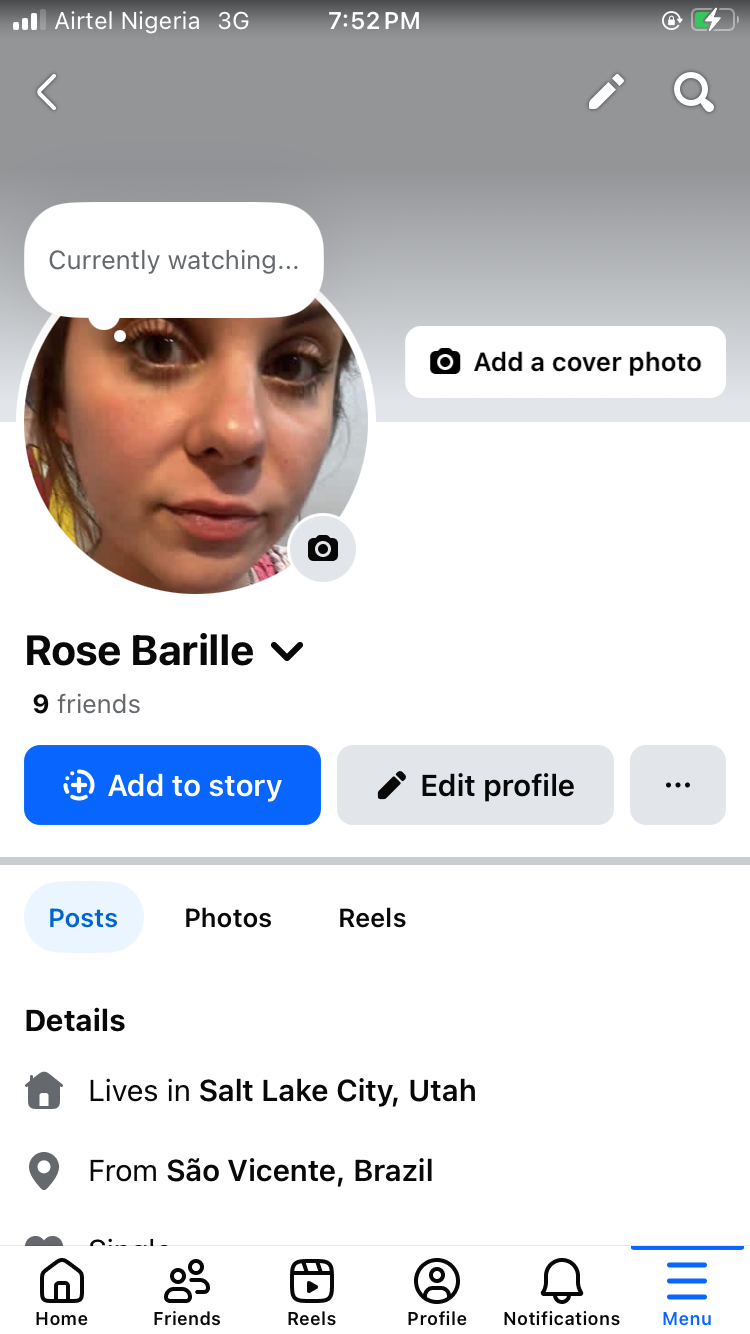
Task: Select Profile in the bottom navigation
Action: pyautogui.click(x=436, y=1290)
